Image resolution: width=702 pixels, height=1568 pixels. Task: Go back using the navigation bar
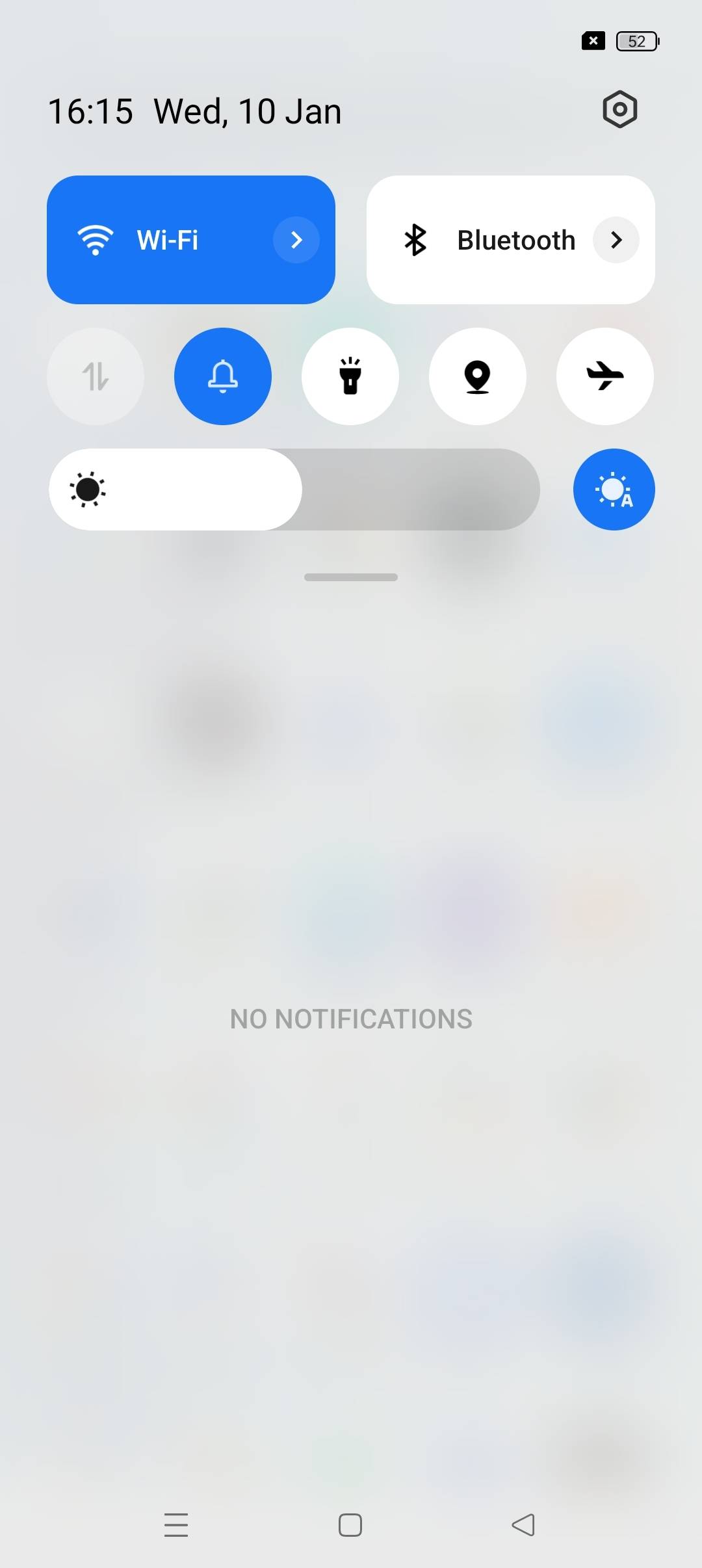(523, 1524)
